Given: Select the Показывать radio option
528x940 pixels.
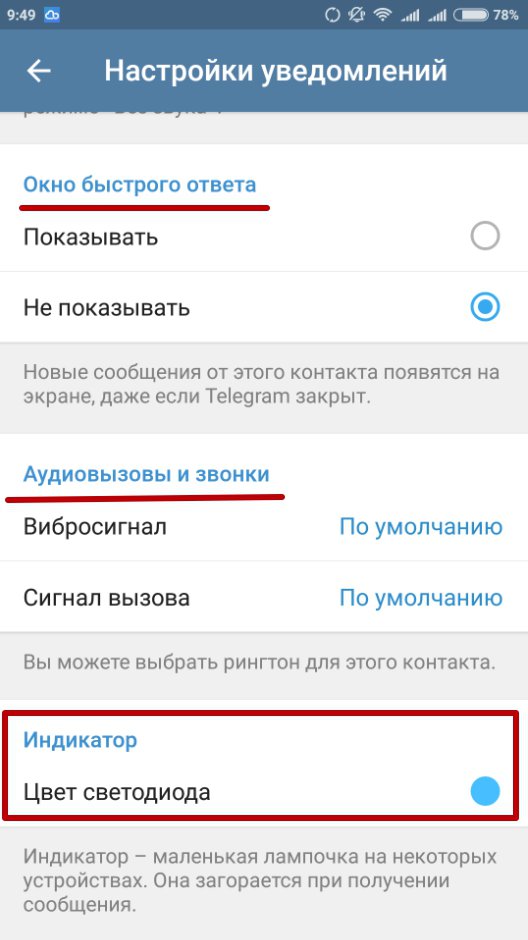Looking at the screenshot, I should 264,237.
